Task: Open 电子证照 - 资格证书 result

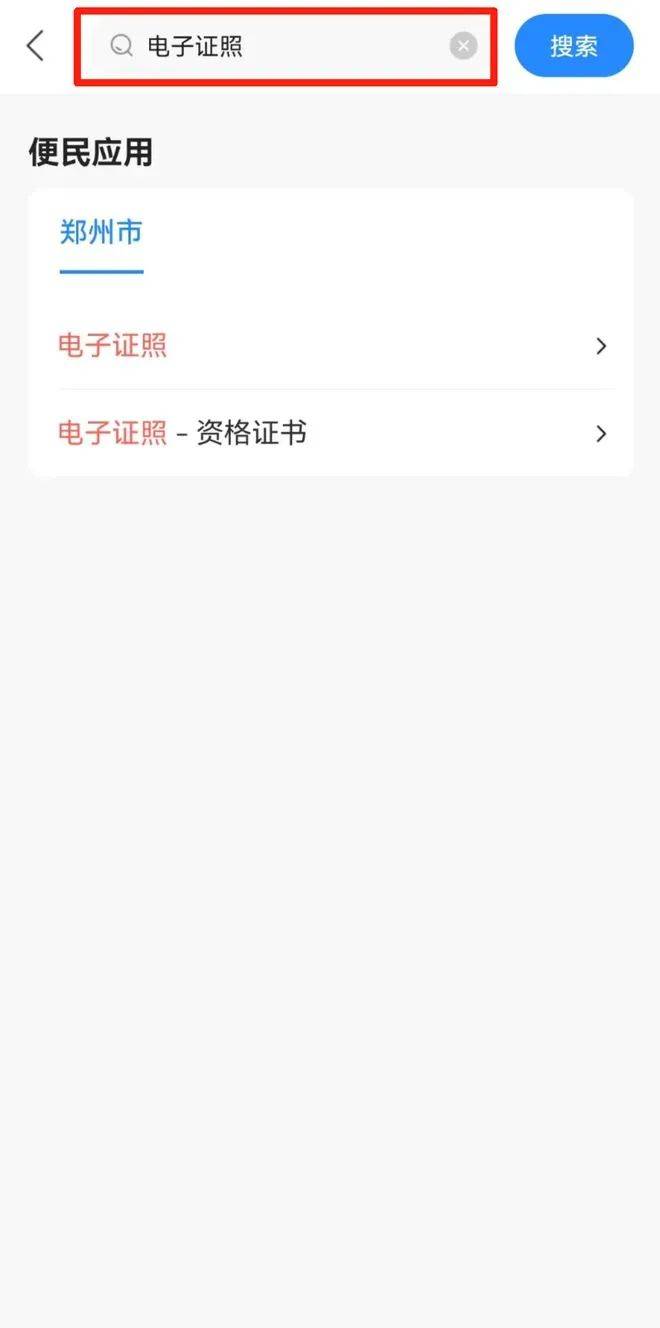Action: click(330, 433)
